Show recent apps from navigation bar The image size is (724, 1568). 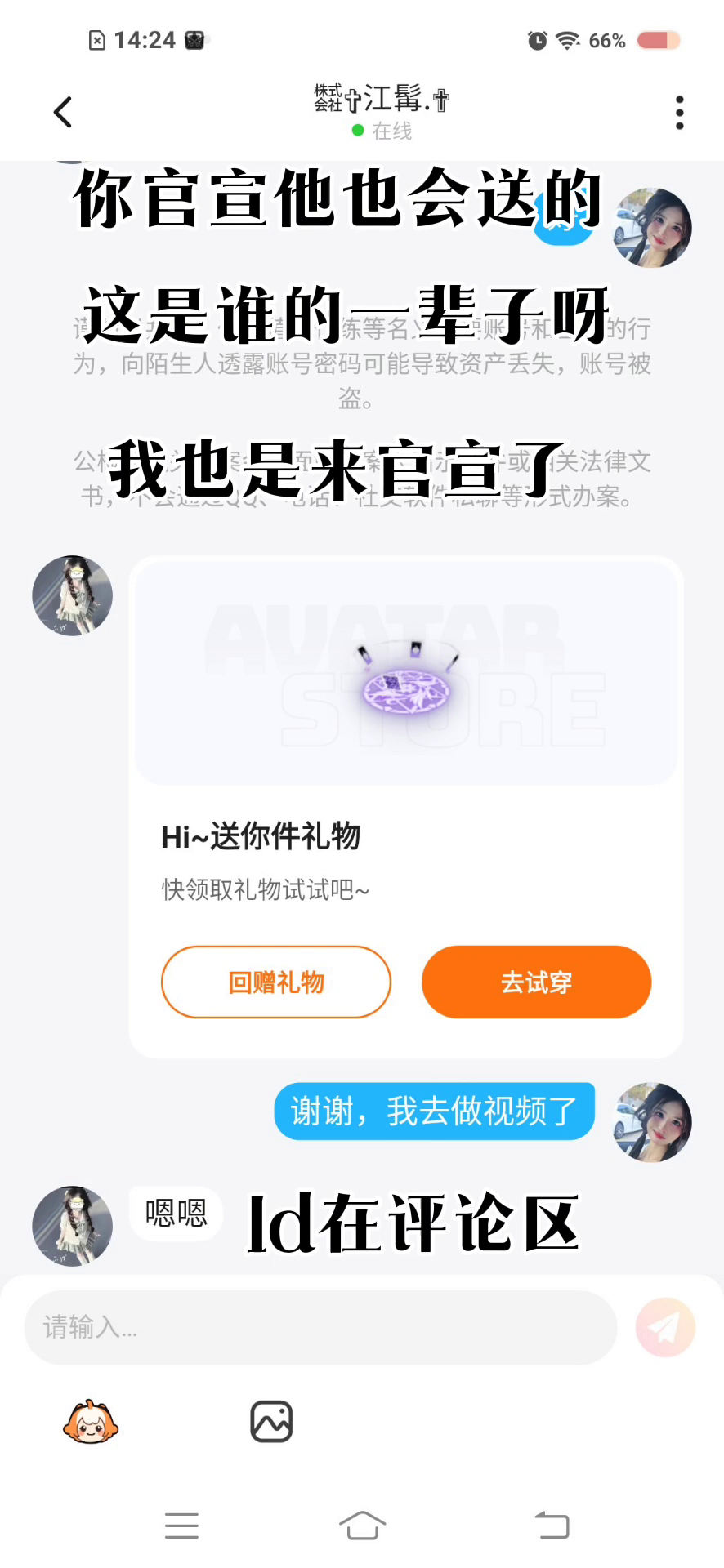[x=181, y=1525]
